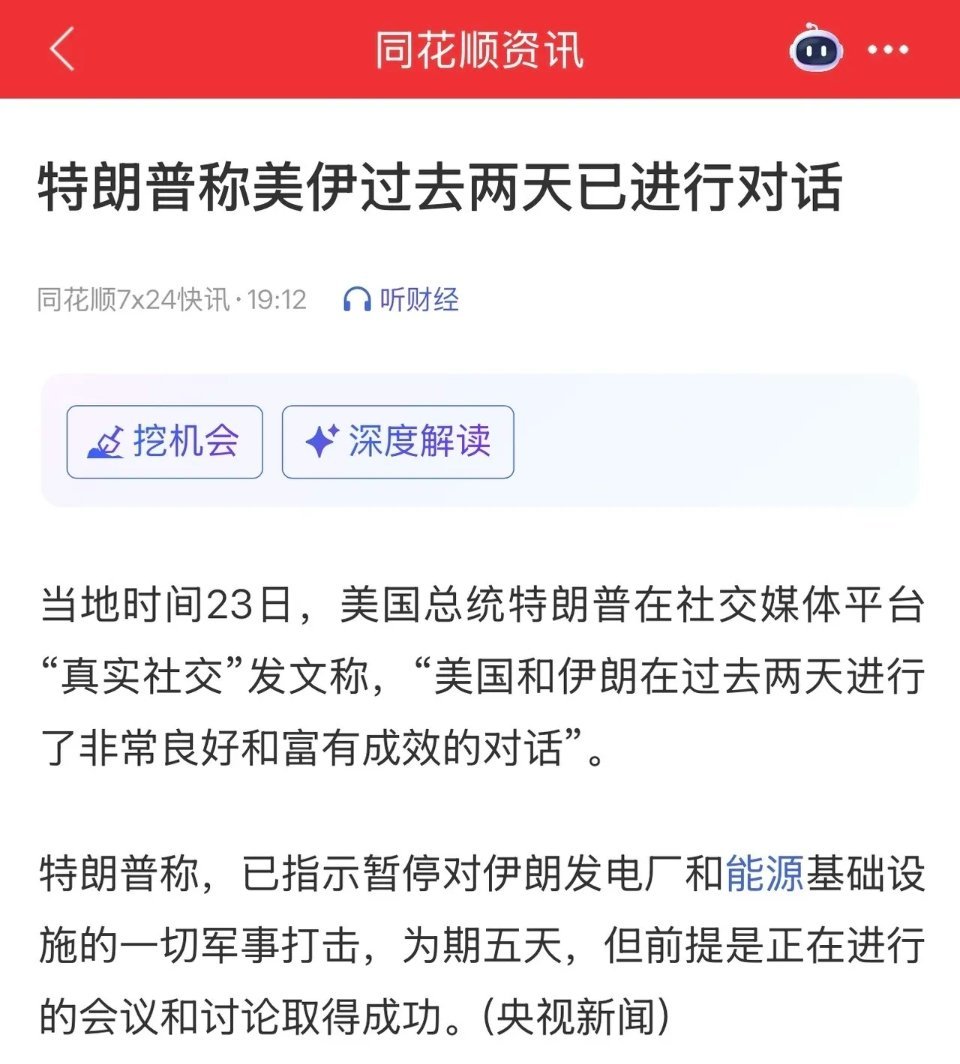Tap the sparkle icon on 深度解读 button
The width and height of the screenshot is (960, 1064).
(319, 440)
